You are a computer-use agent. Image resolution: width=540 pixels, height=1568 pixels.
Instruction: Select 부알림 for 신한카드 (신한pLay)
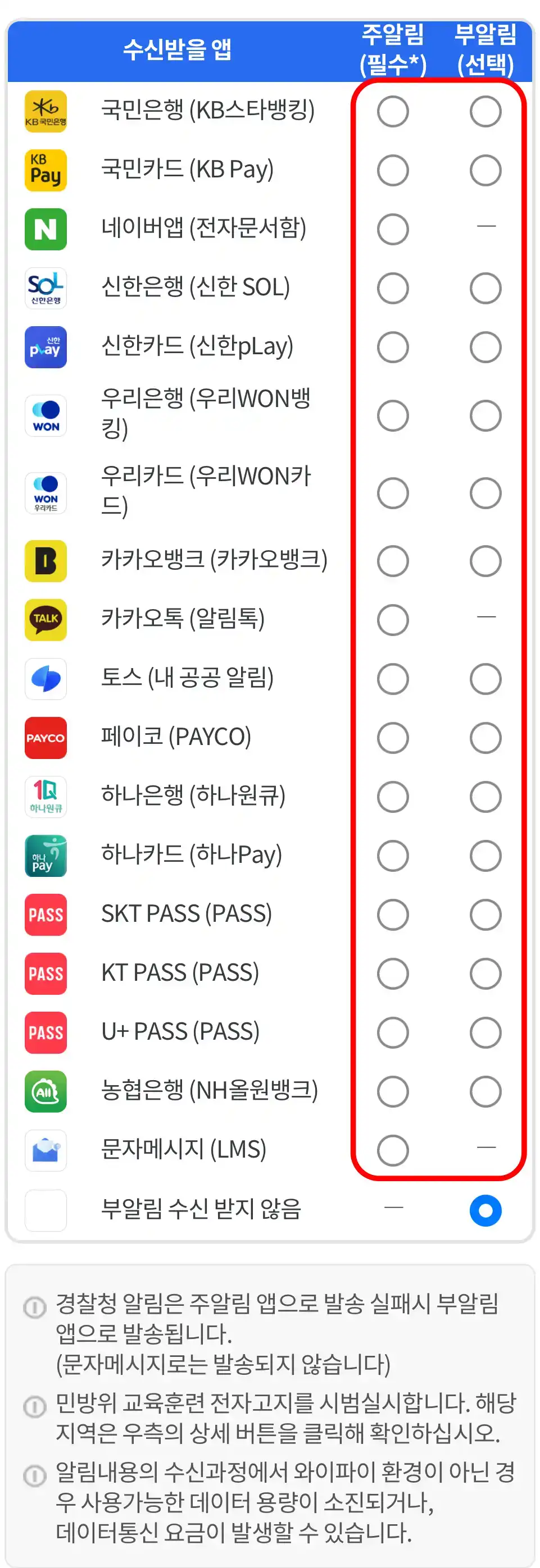point(485,348)
